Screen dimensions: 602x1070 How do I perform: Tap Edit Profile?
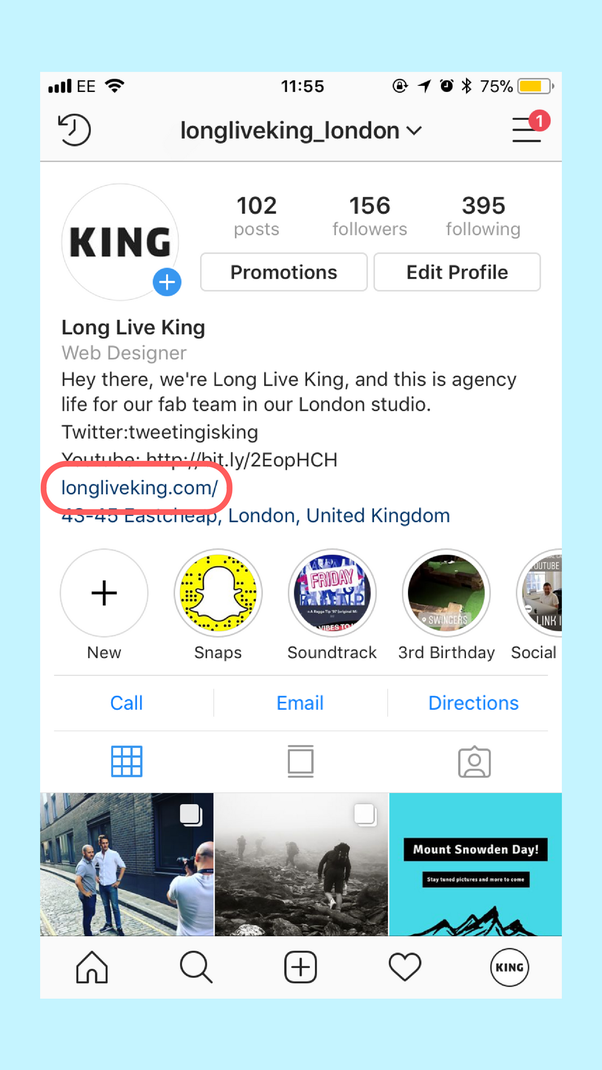click(x=457, y=272)
